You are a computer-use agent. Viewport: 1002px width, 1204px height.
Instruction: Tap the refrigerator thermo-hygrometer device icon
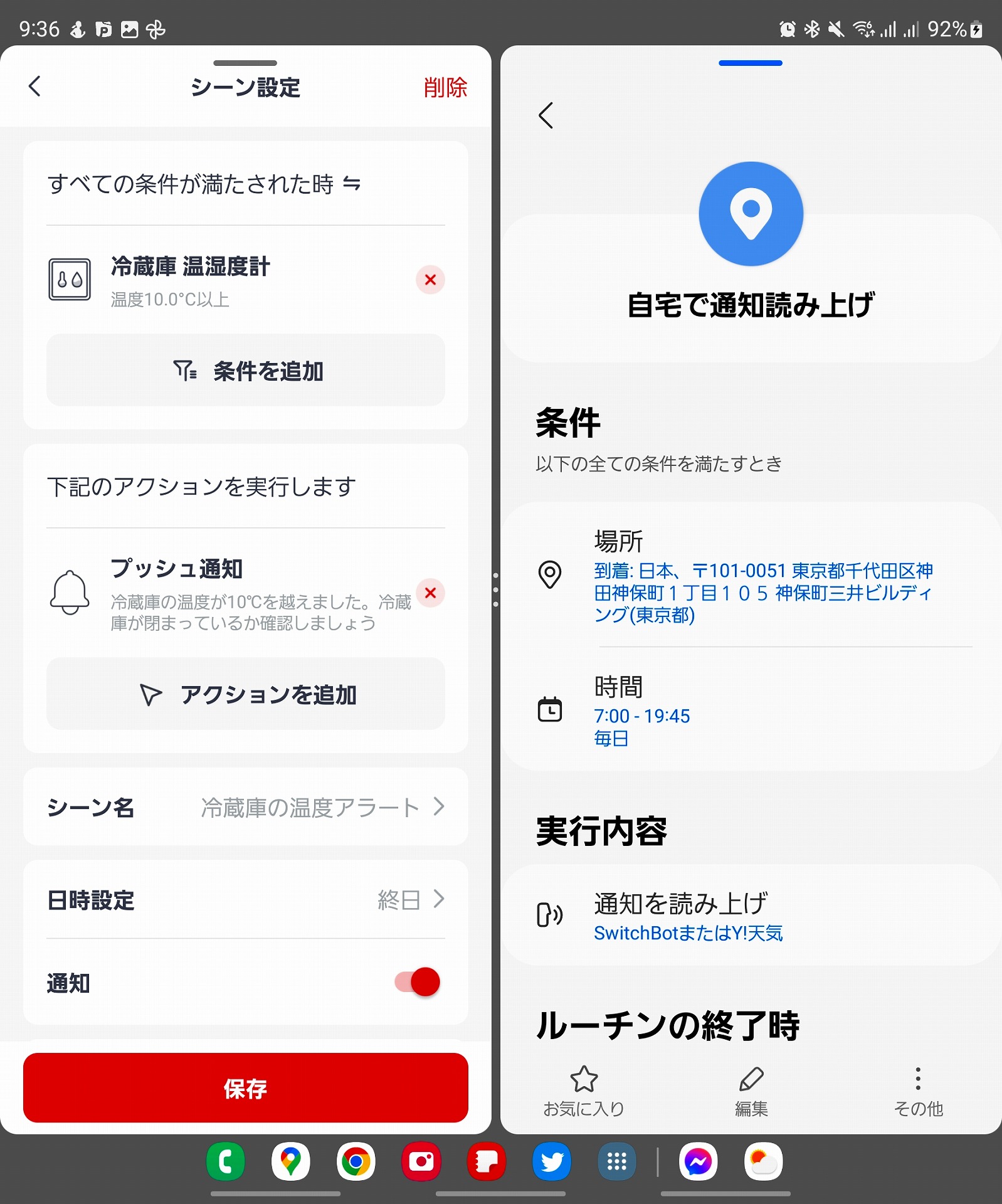tap(71, 280)
